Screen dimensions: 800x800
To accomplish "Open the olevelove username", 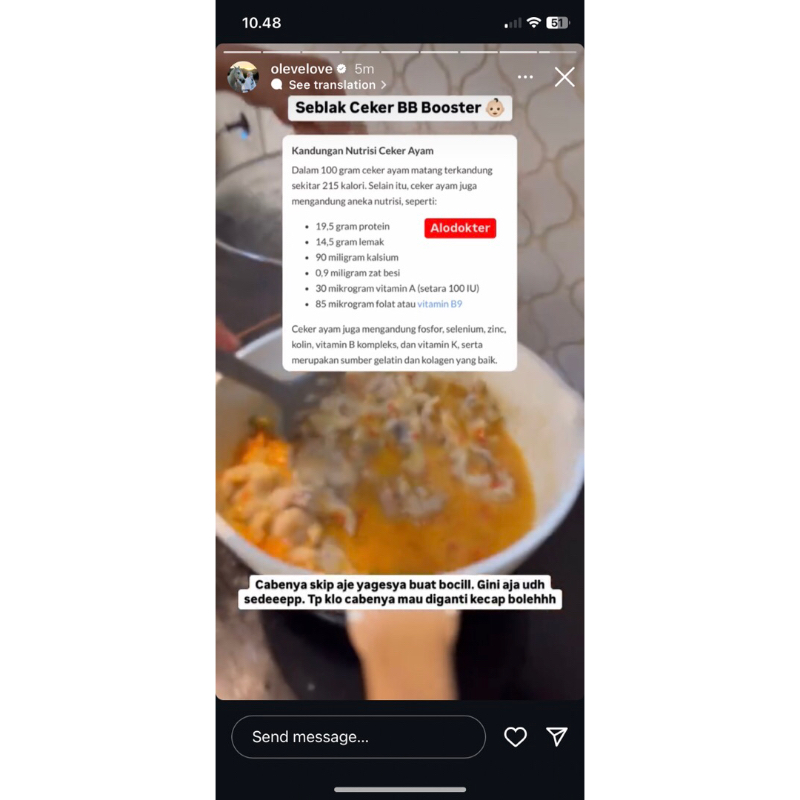I will tap(301, 68).
